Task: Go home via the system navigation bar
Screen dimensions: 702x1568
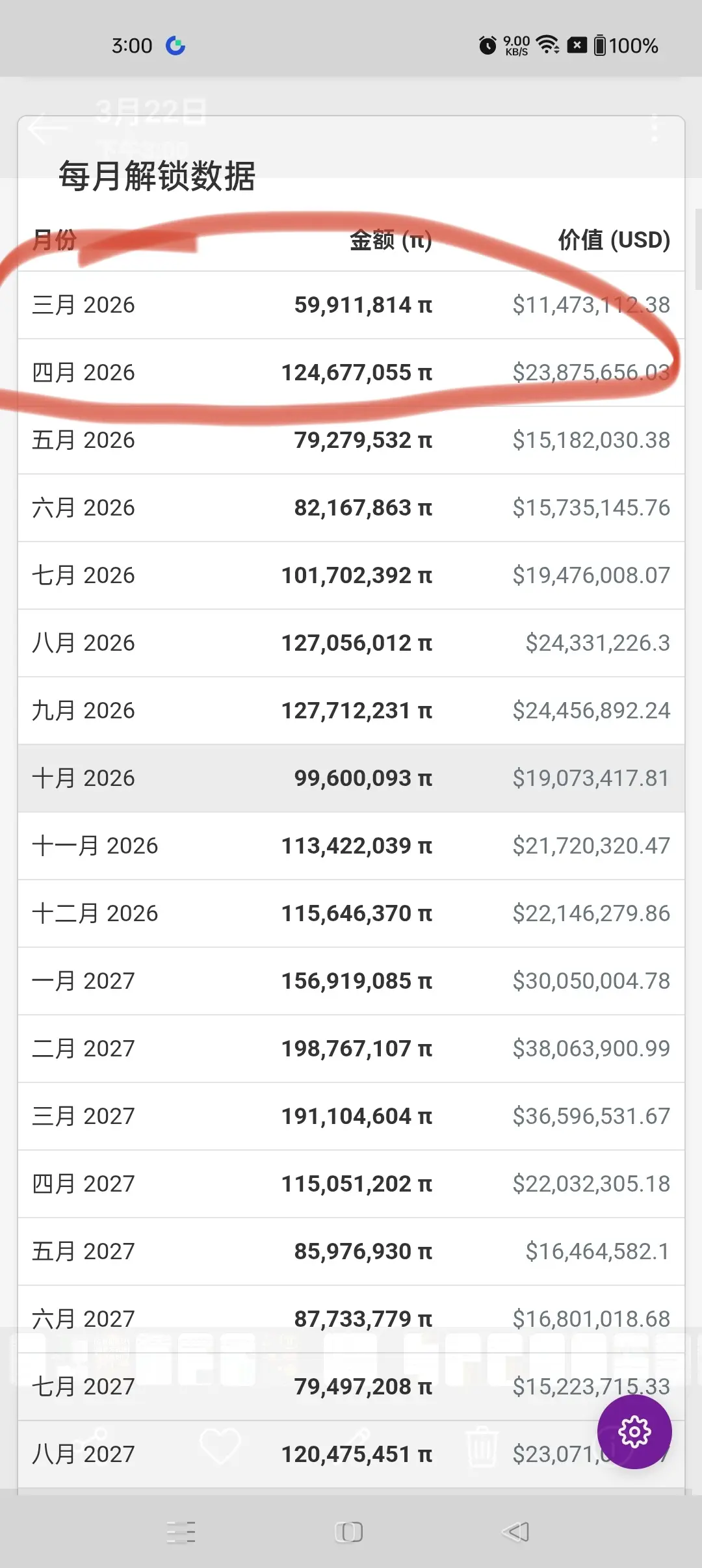Action: [349, 1532]
